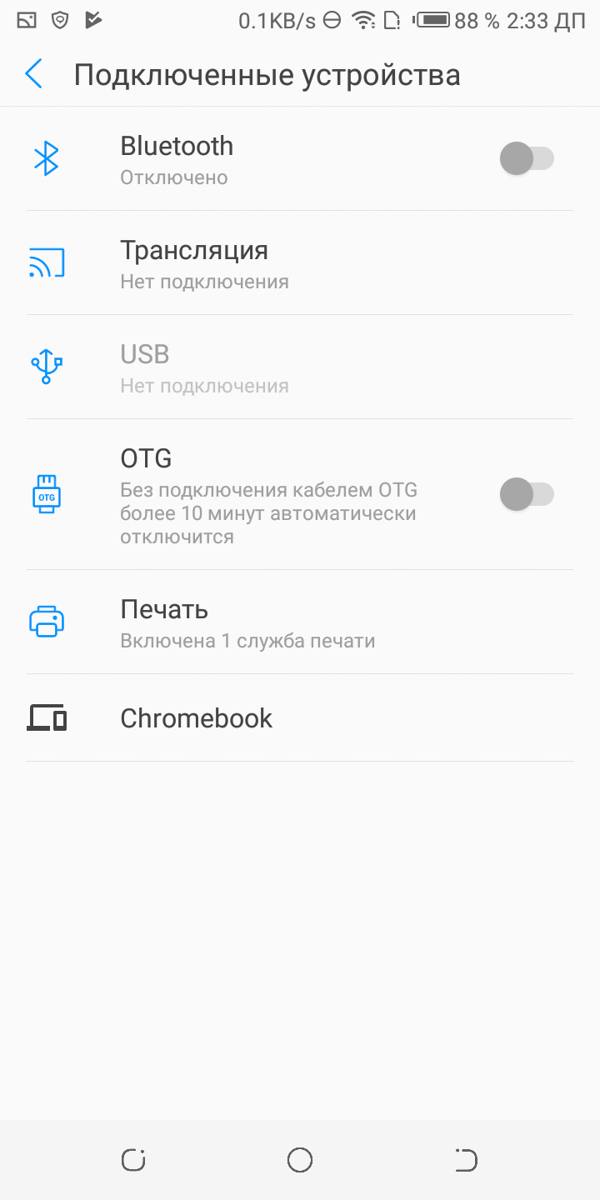The width and height of the screenshot is (600, 1200).
Task: Open the Печать printing settings
Action: [x=300, y=622]
